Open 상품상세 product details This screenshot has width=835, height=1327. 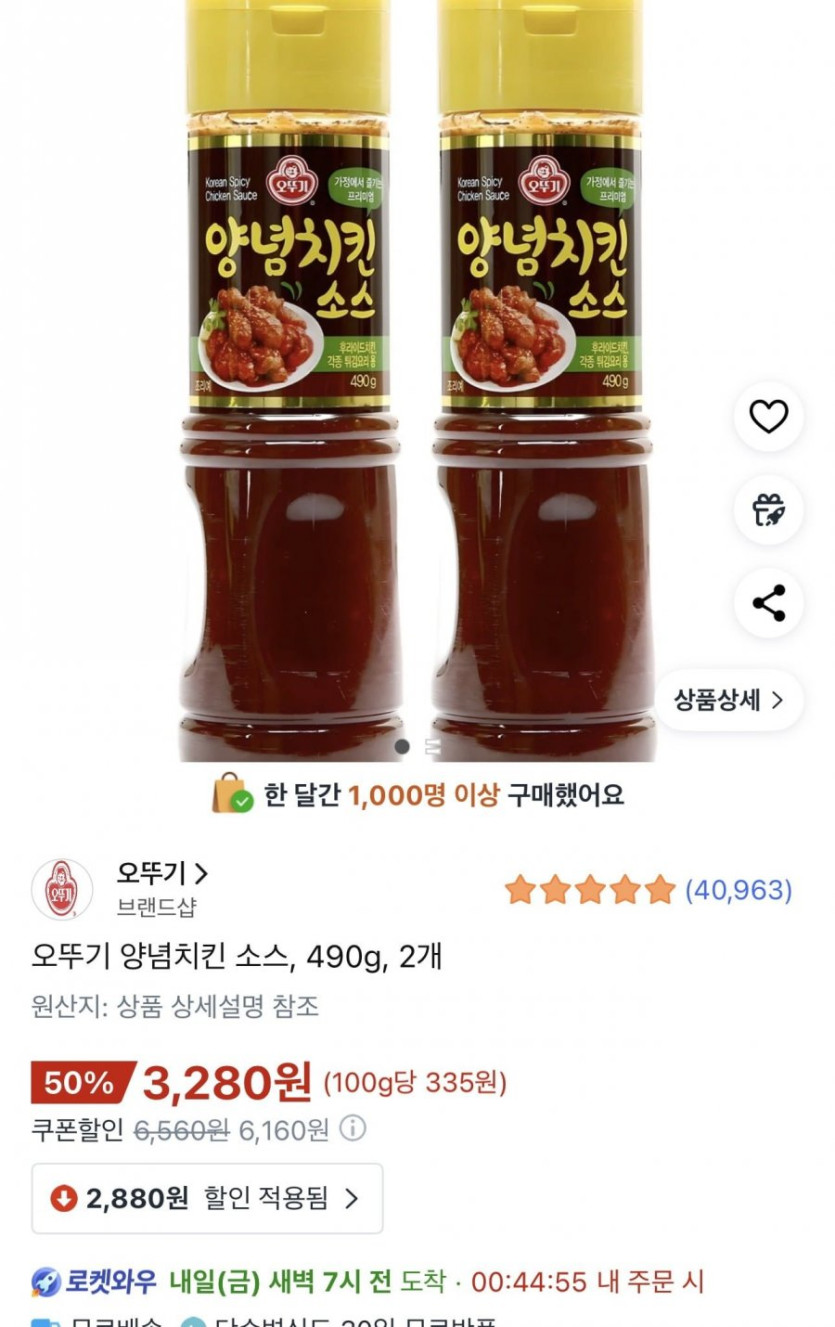coord(729,700)
